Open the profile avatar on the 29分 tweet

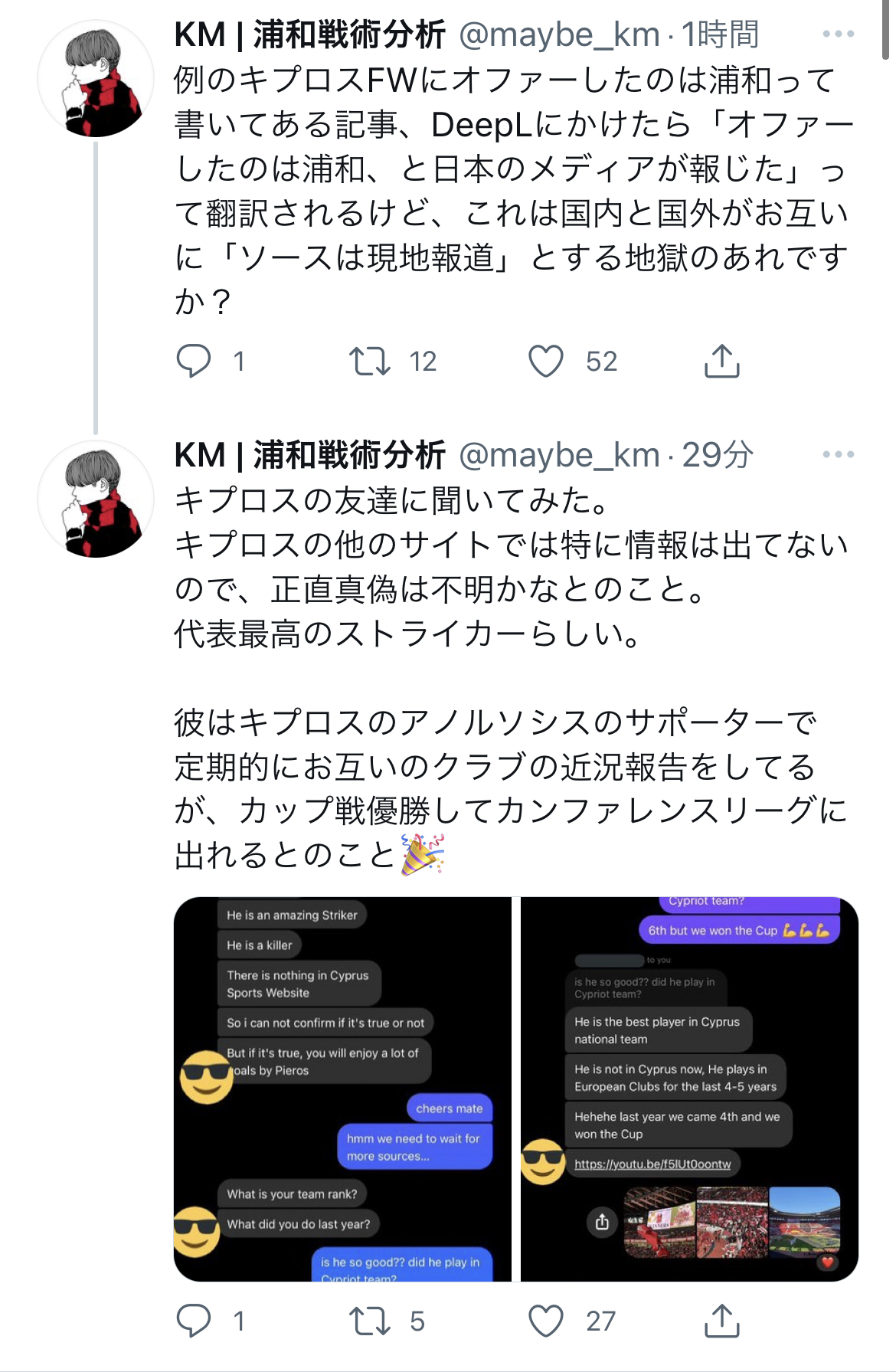coord(96,499)
